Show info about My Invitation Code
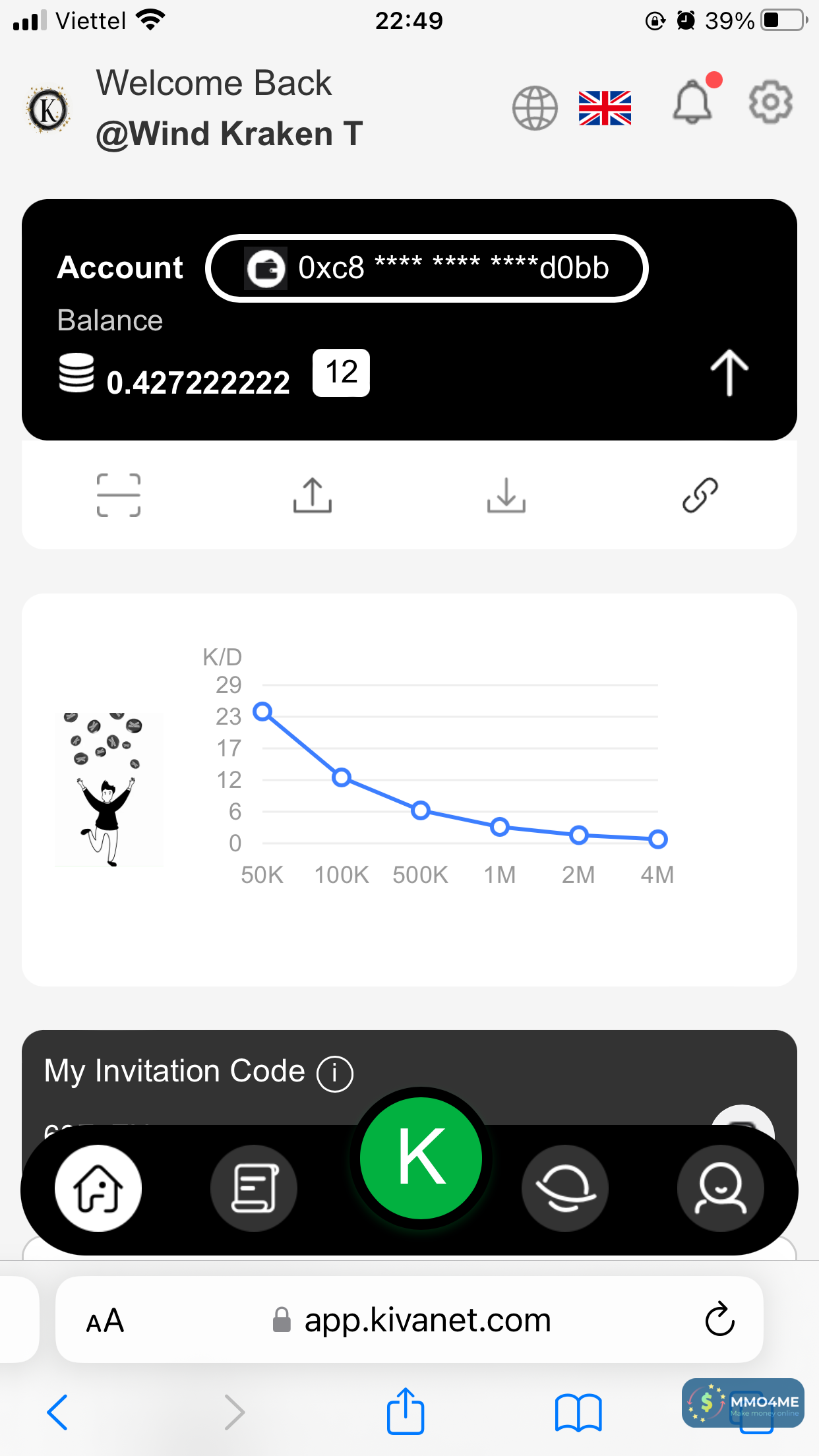The width and height of the screenshot is (819, 1456). [335, 1074]
